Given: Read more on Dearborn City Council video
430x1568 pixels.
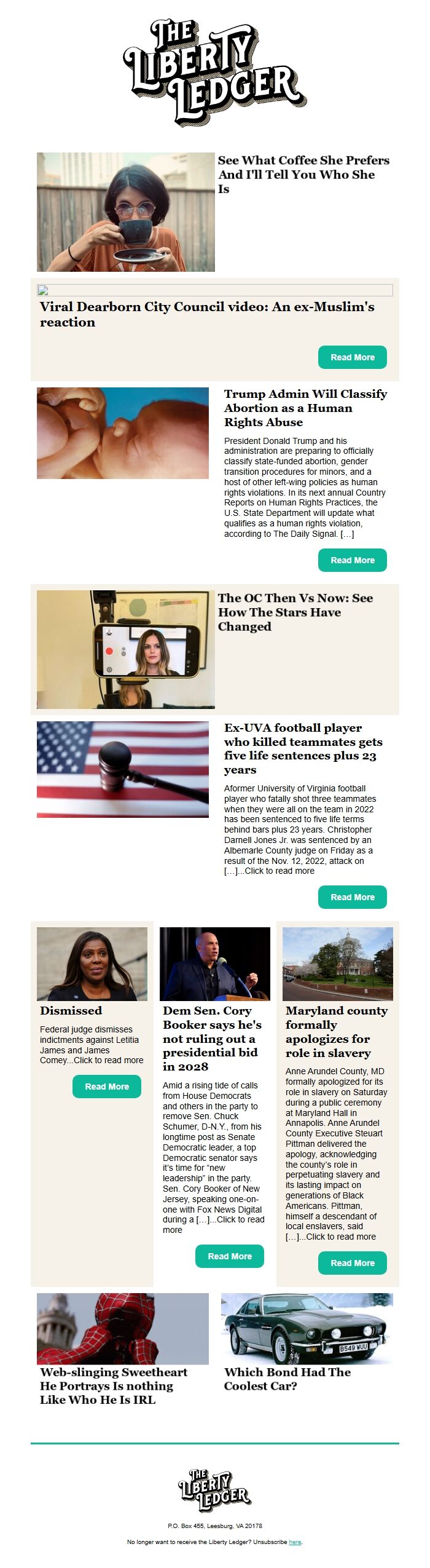Looking at the screenshot, I should (x=352, y=357).
